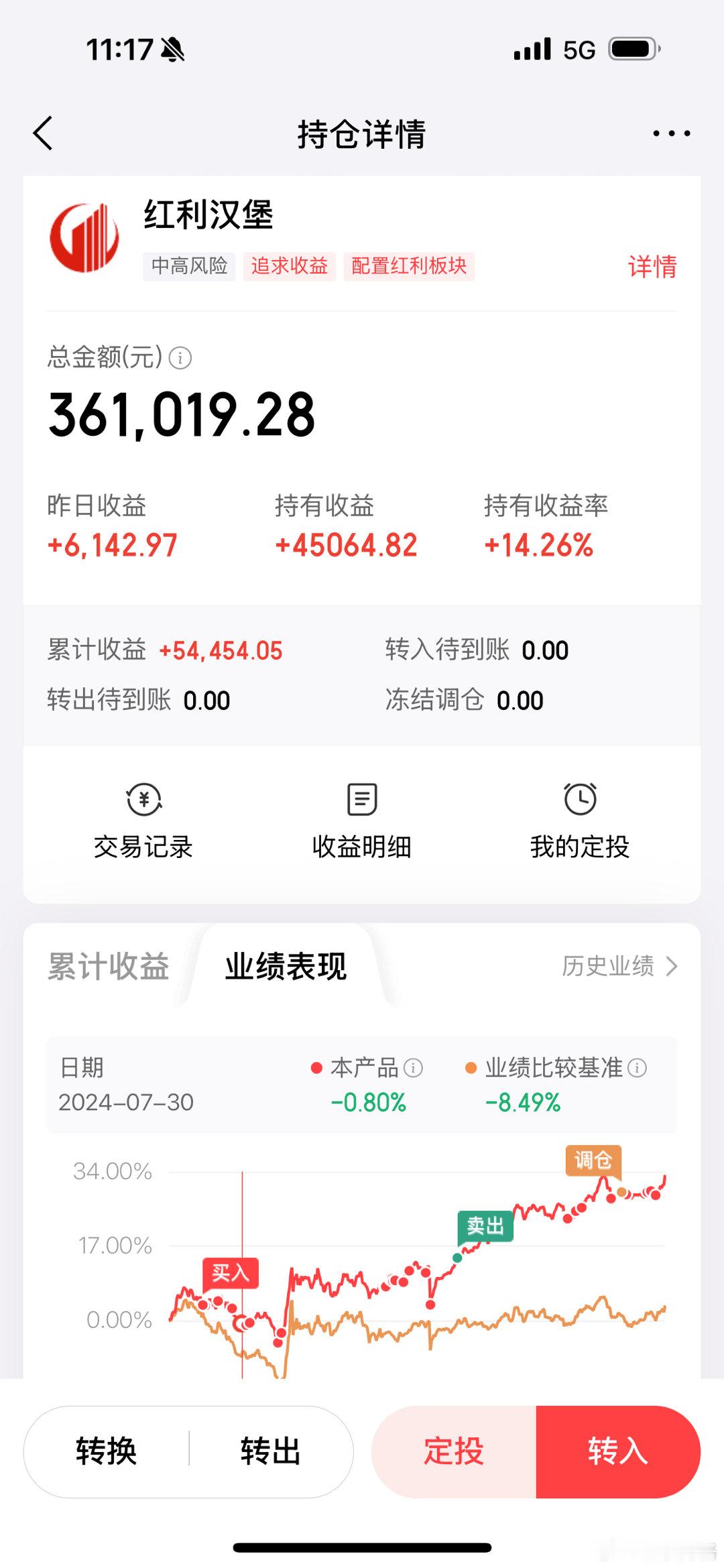This screenshot has height=1568, width=724.
Task: Open the more options (...) icon
Action: 672,133
